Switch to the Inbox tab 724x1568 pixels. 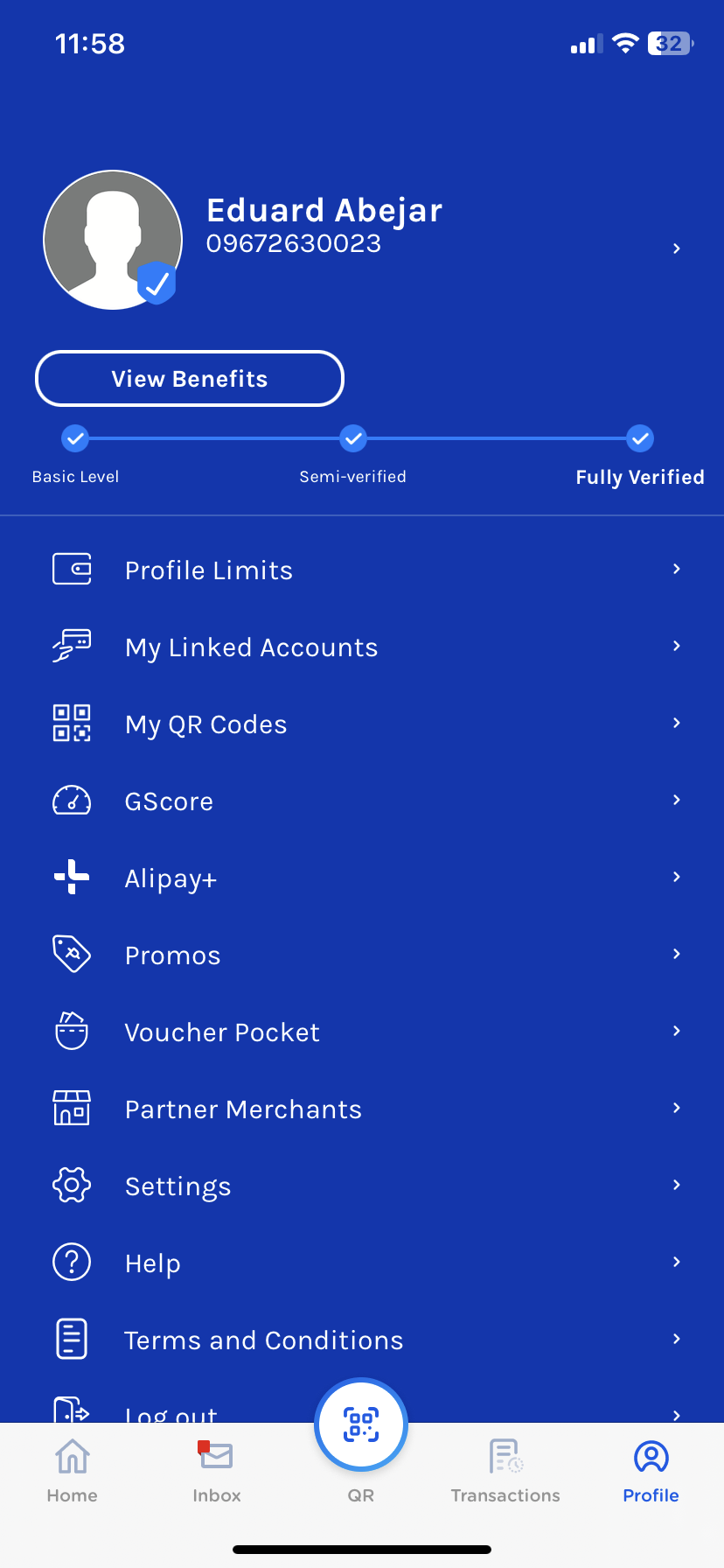tap(217, 1472)
